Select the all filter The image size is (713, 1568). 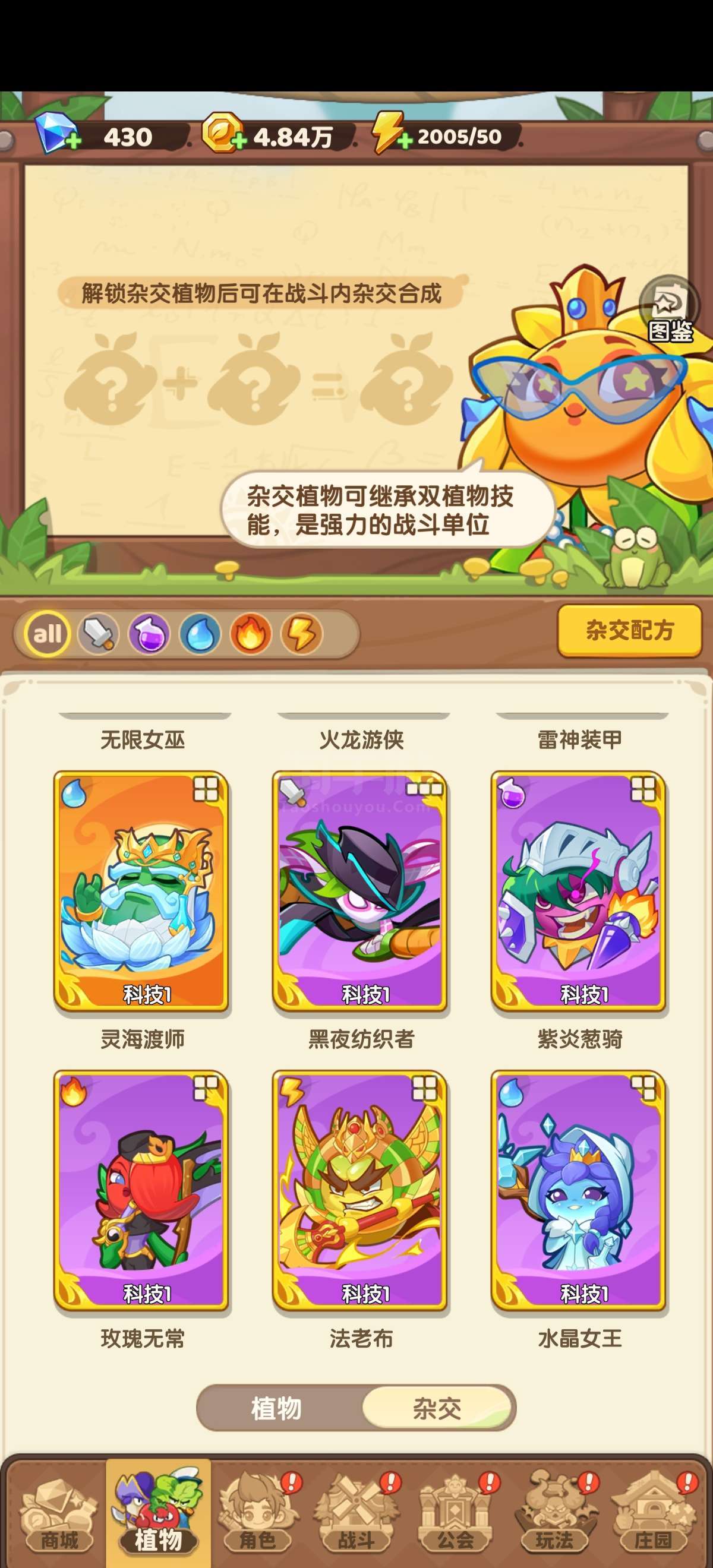48,634
